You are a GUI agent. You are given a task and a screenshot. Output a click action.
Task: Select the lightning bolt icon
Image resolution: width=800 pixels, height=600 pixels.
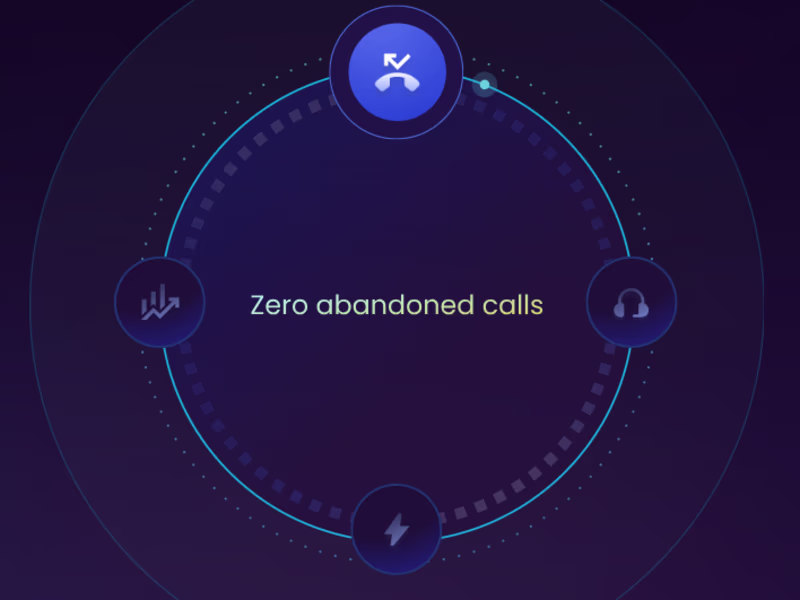coord(397,529)
